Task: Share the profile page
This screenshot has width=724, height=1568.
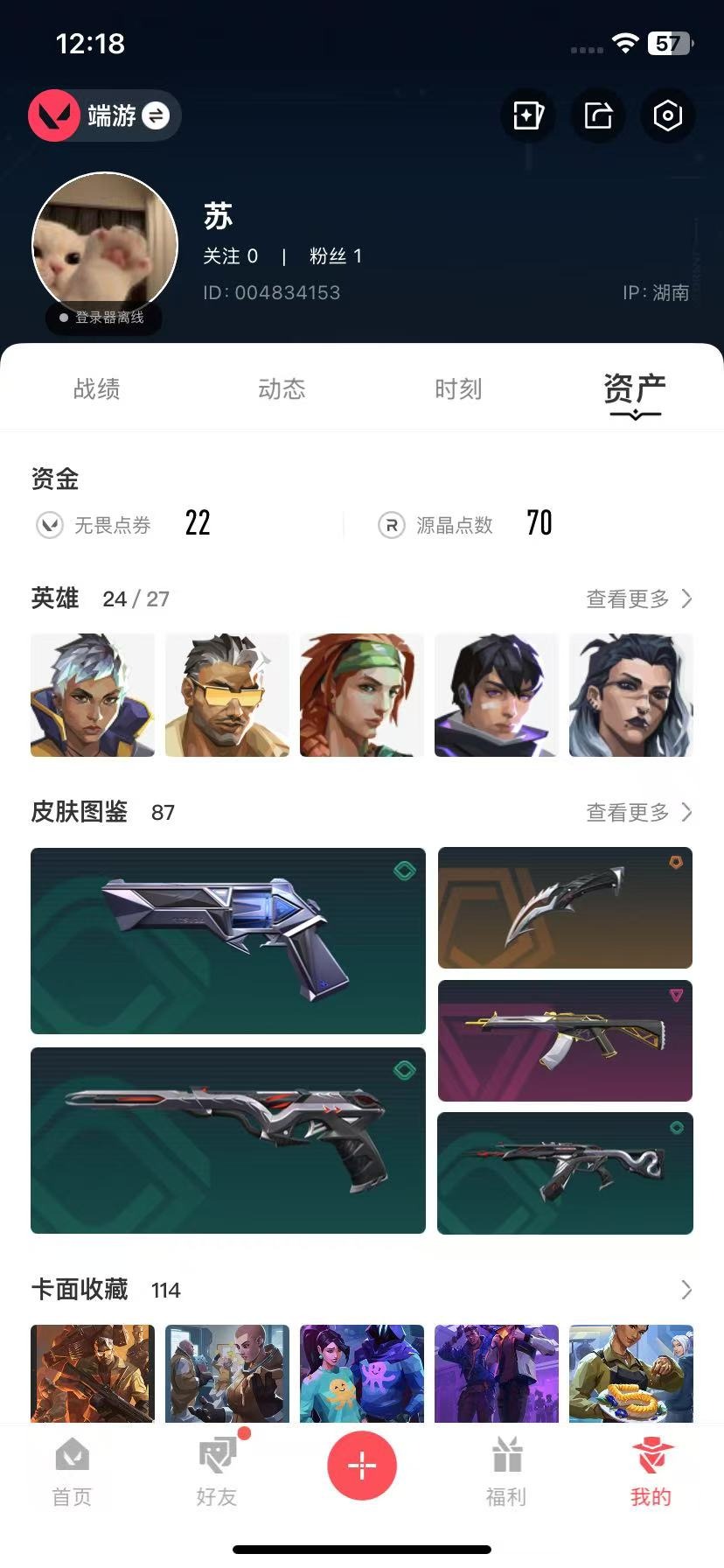Action: [x=598, y=115]
